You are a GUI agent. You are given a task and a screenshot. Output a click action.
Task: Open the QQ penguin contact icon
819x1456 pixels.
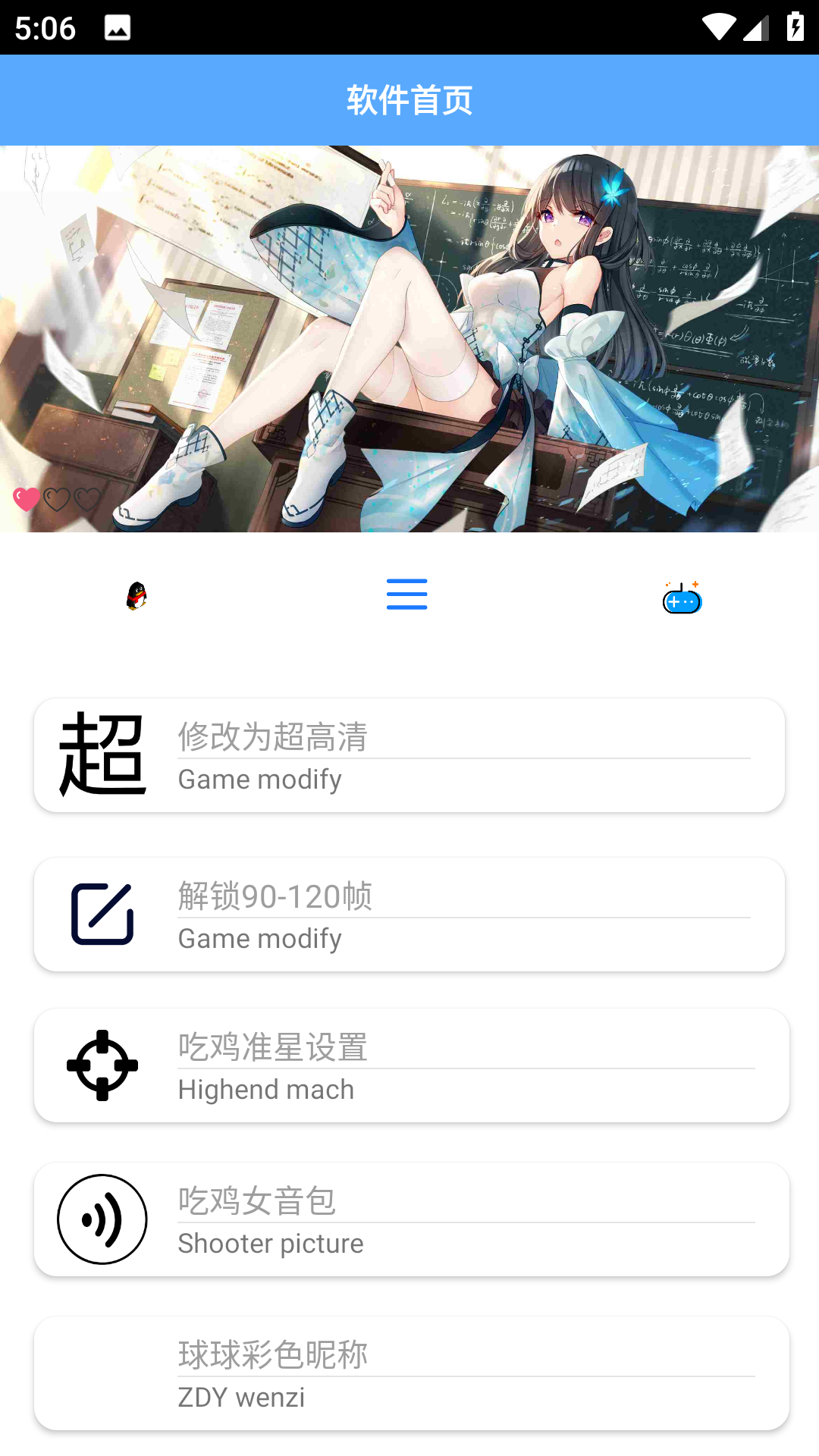pos(136,596)
